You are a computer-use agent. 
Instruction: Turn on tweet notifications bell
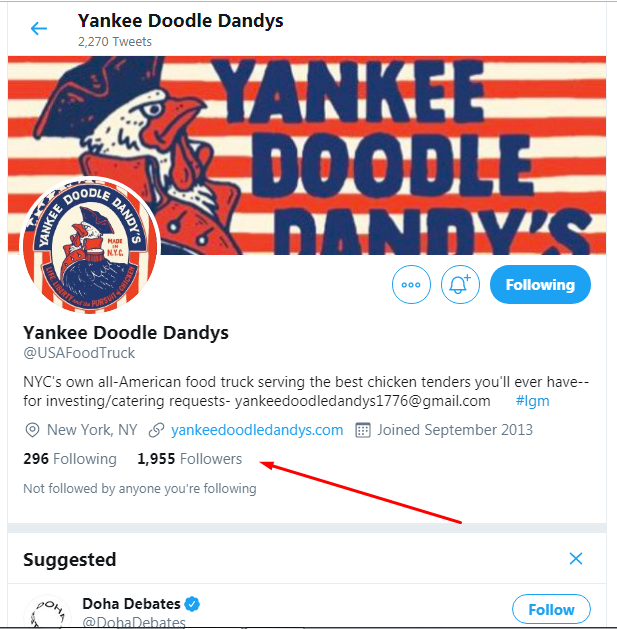(x=459, y=285)
